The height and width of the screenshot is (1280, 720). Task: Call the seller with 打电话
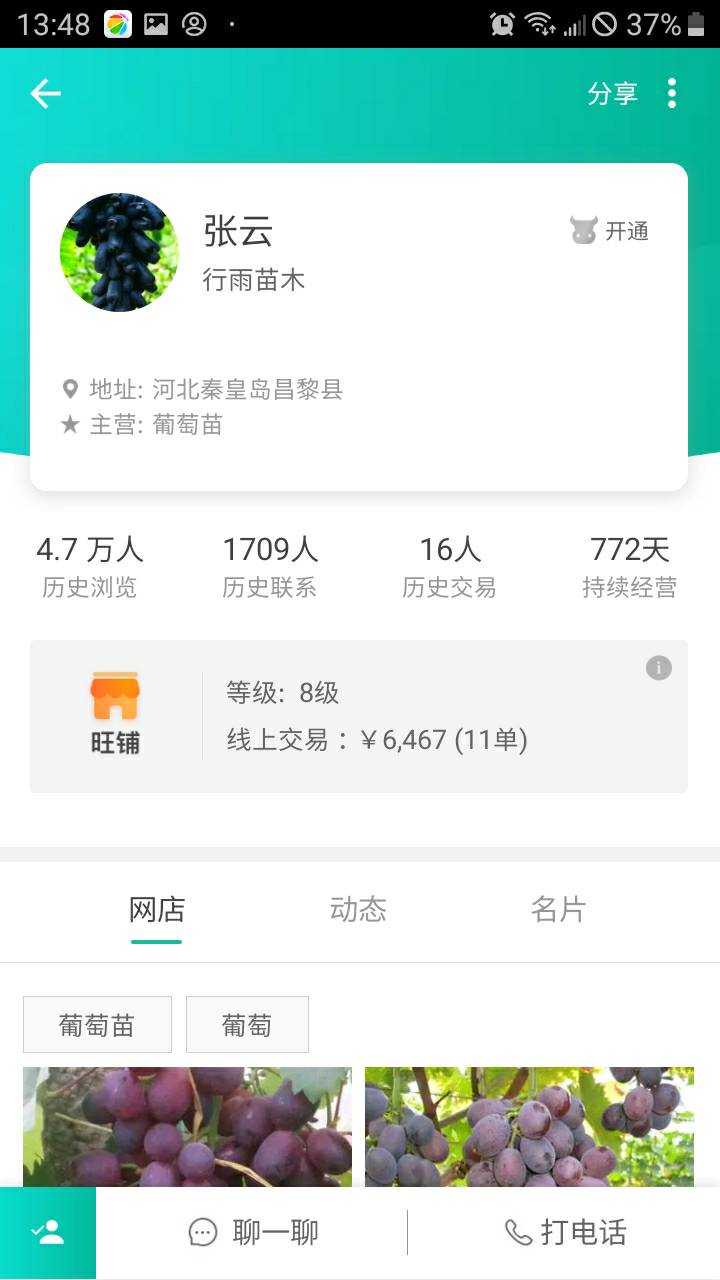[x=565, y=1233]
